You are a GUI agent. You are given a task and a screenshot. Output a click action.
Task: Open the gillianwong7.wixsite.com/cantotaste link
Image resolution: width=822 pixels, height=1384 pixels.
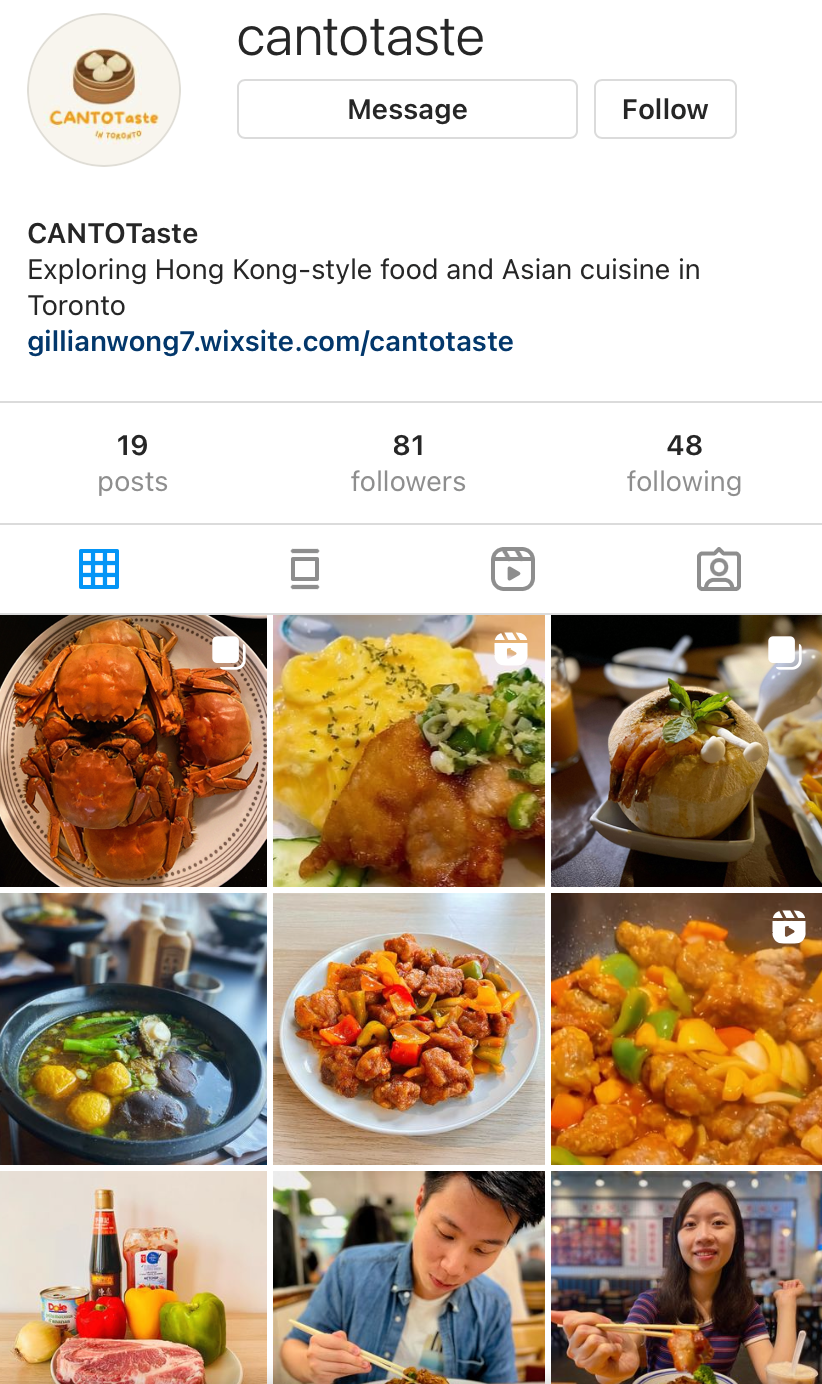(270, 342)
